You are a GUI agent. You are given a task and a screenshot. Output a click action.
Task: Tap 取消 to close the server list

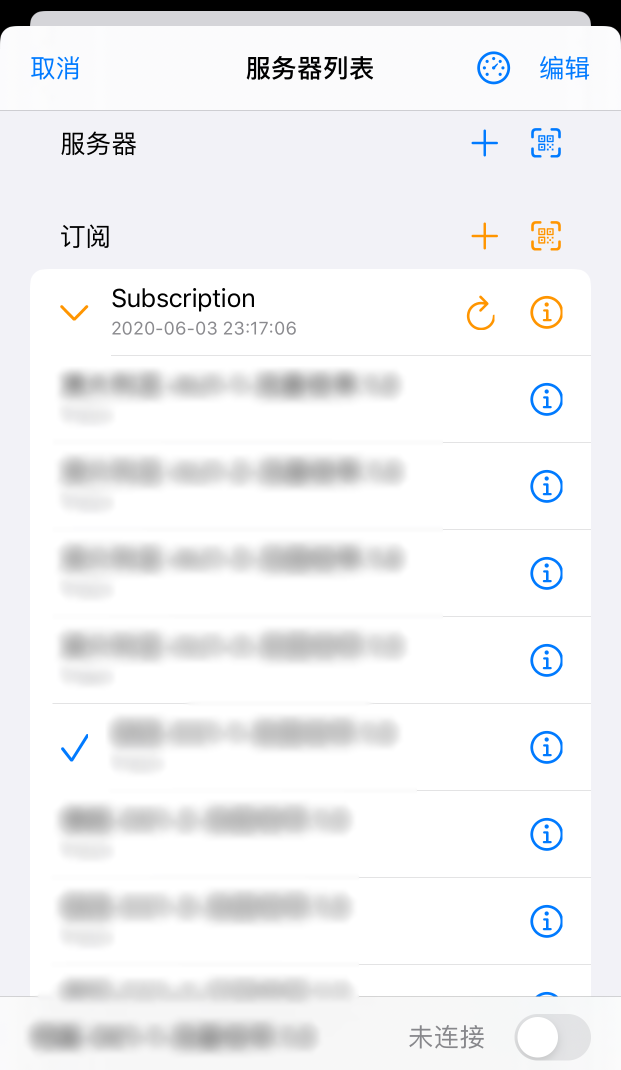pyautogui.click(x=55, y=68)
